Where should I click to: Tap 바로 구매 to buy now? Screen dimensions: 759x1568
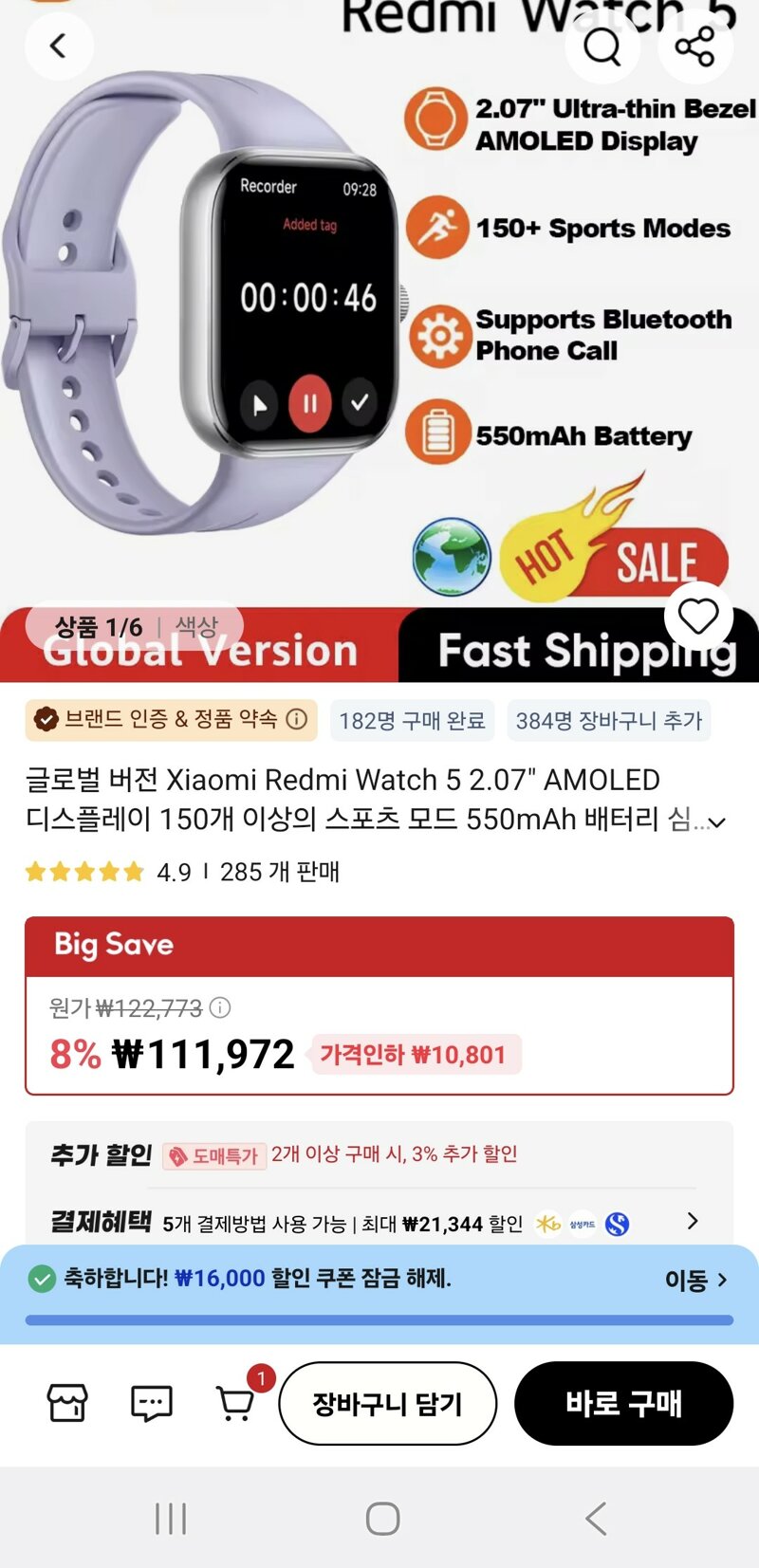point(623,1404)
